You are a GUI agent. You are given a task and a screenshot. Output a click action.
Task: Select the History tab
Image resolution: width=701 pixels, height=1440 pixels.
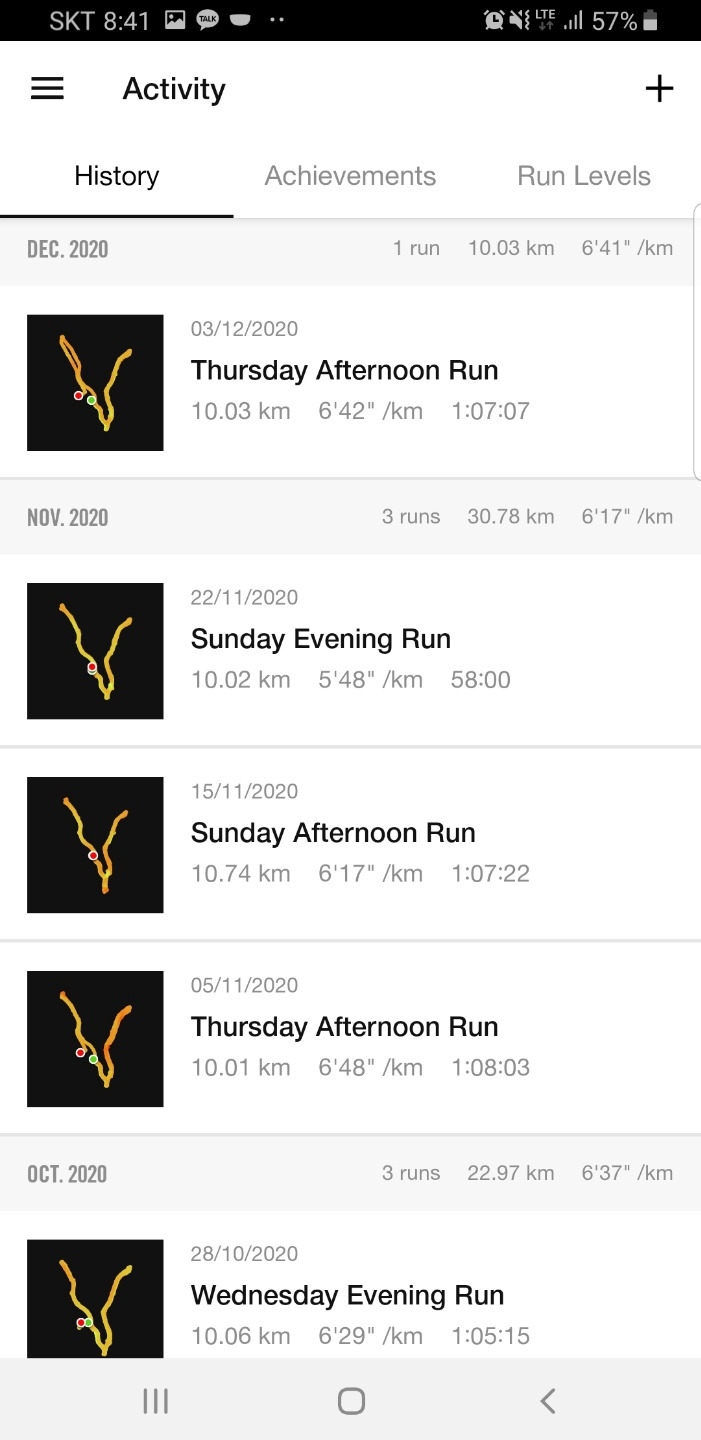coord(117,176)
